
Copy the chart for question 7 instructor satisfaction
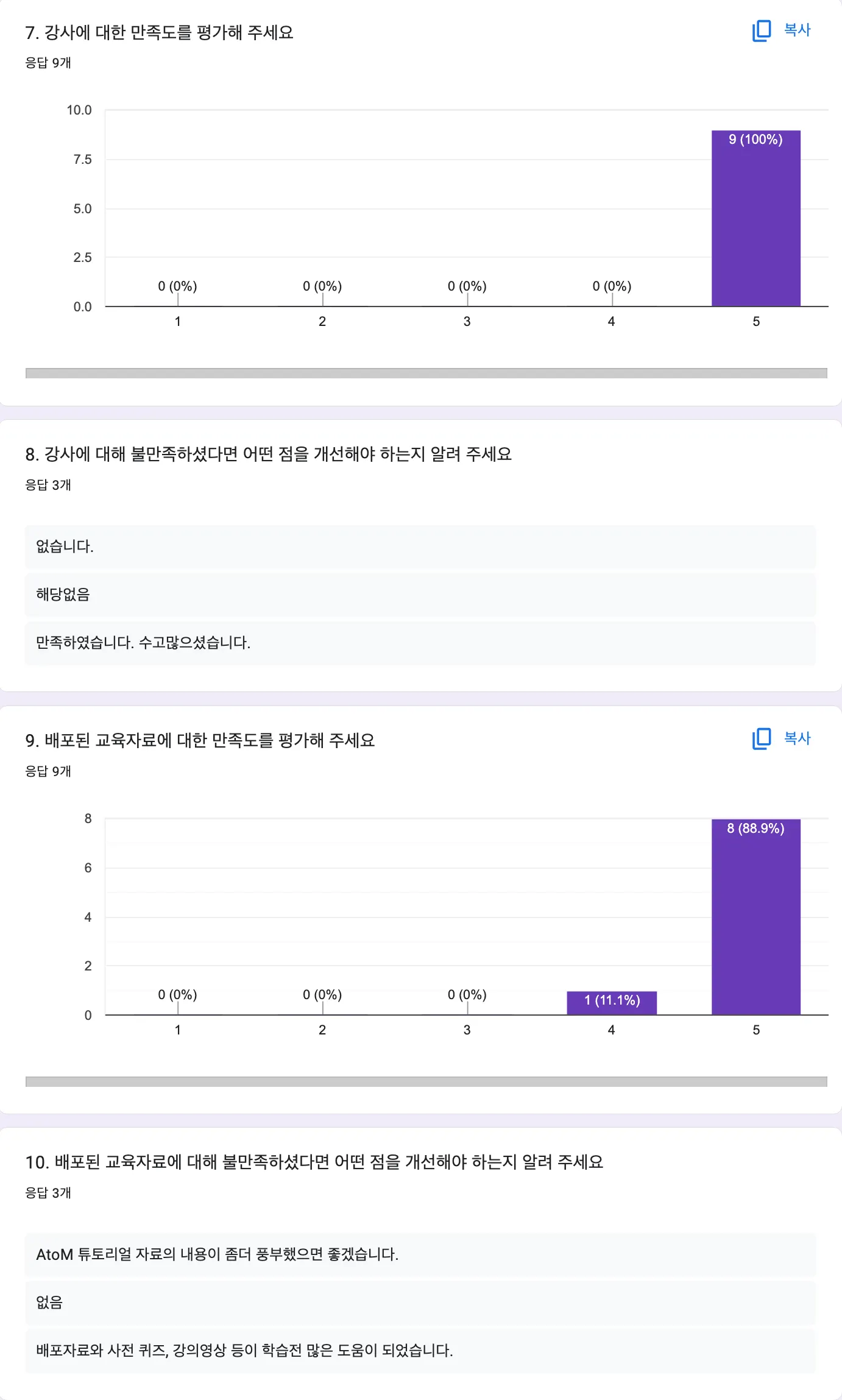coord(781,30)
